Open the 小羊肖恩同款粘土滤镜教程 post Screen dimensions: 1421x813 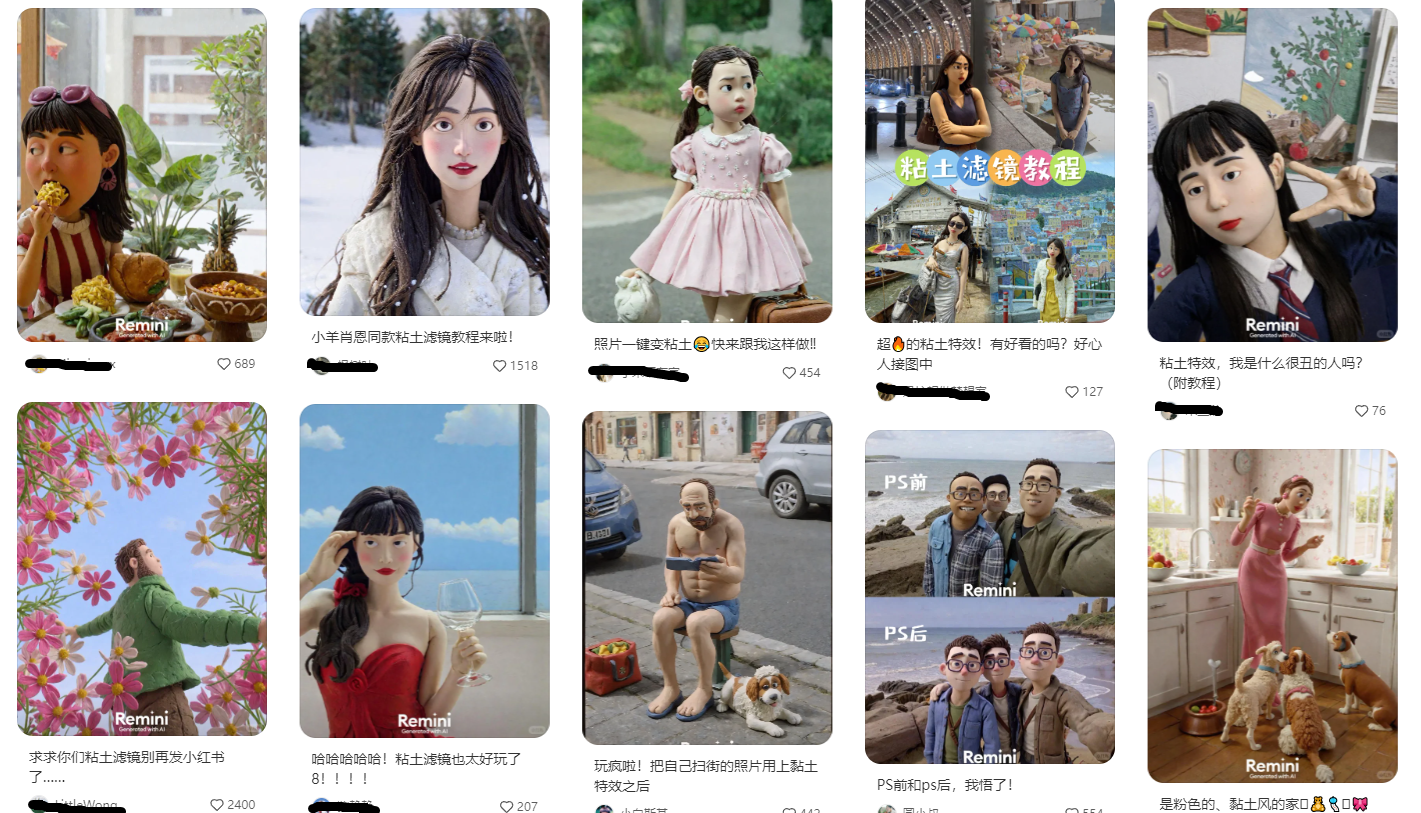pos(424,162)
